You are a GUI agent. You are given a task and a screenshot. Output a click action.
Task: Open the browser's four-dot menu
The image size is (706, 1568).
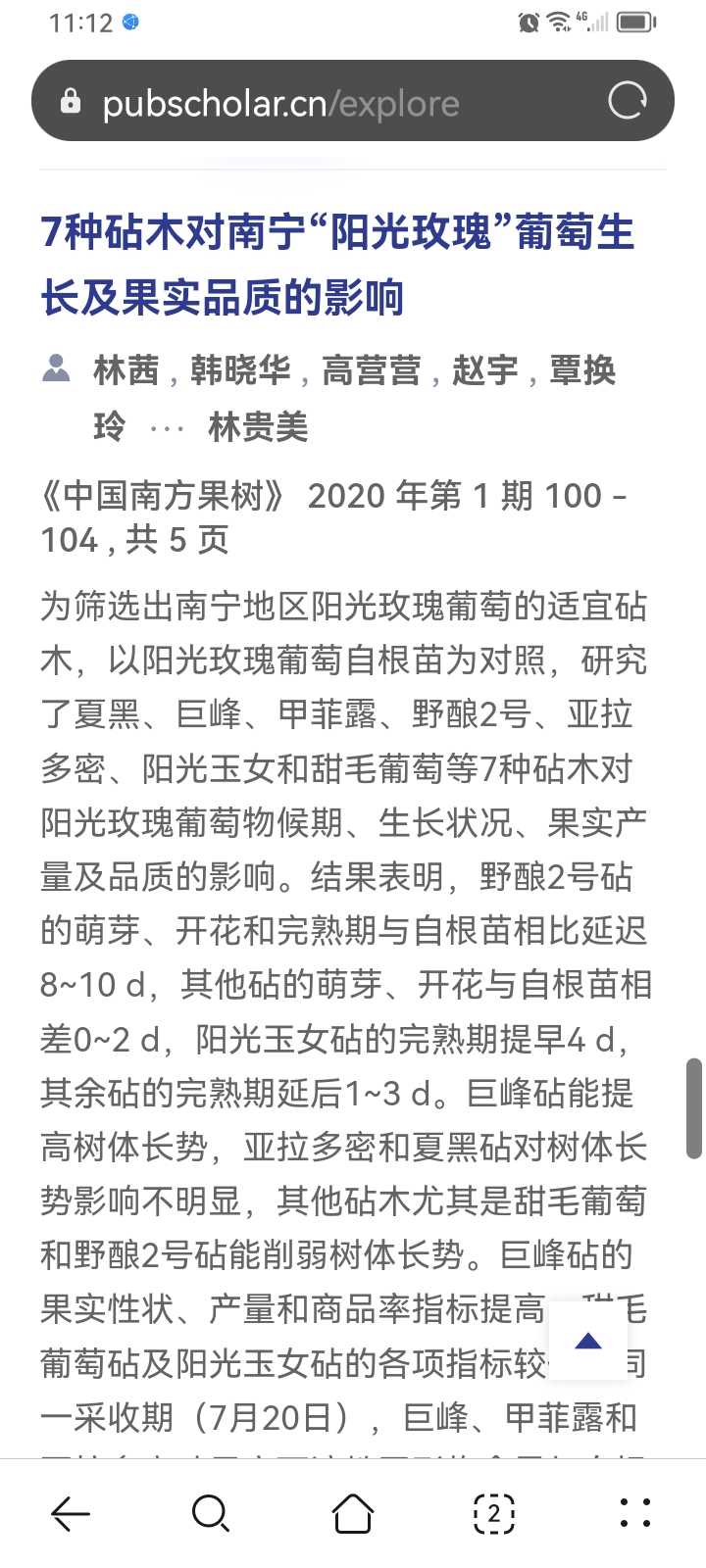(635, 1514)
